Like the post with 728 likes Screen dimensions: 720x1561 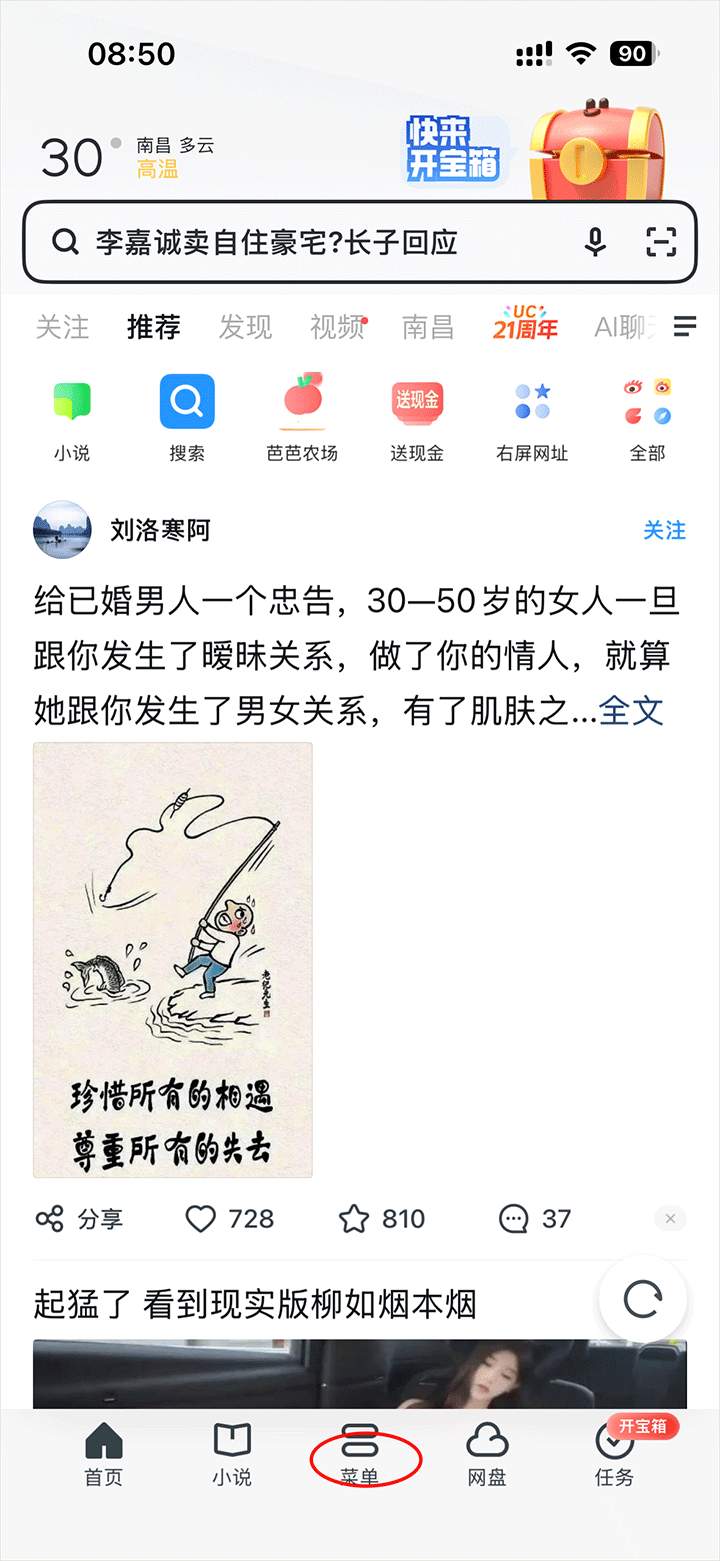tap(230, 1219)
